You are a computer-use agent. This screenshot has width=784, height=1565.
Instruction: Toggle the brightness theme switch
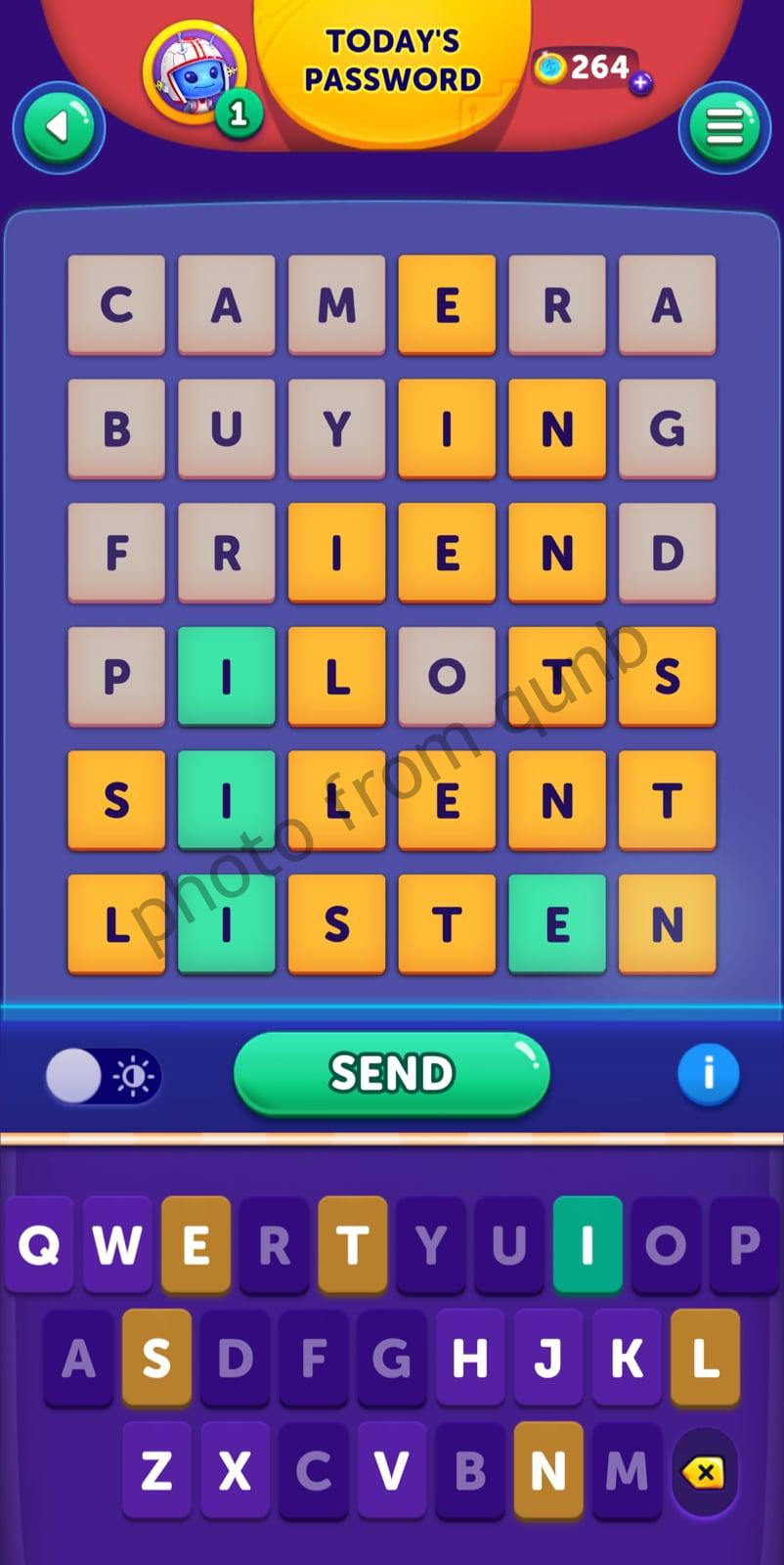(103, 1077)
